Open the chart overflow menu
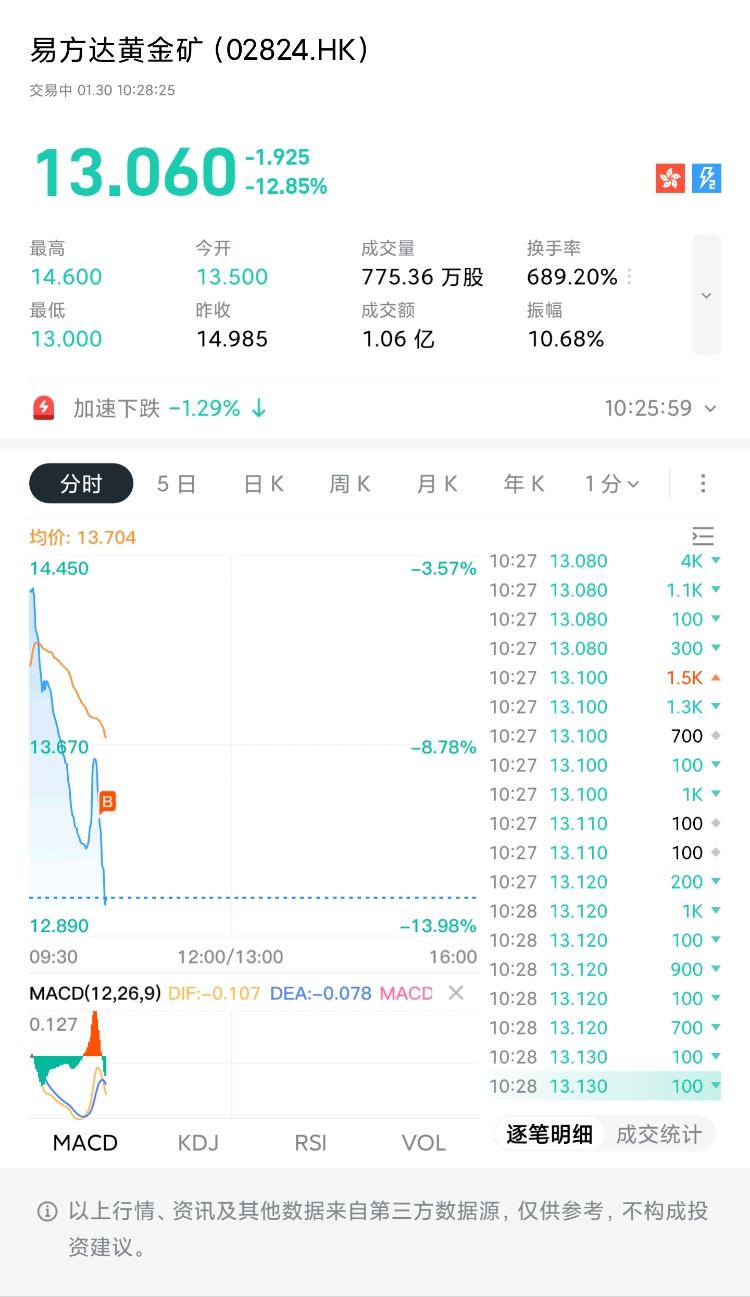 point(703,484)
